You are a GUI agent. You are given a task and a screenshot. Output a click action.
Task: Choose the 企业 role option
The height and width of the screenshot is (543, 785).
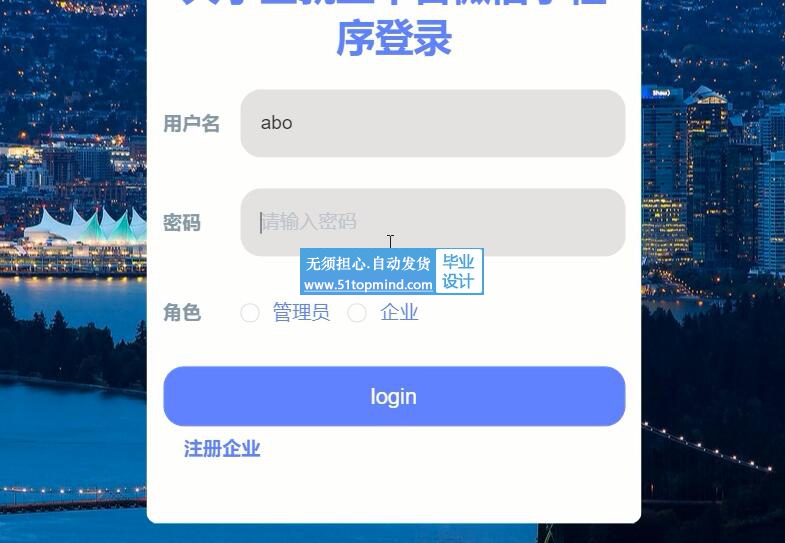click(357, 313)
